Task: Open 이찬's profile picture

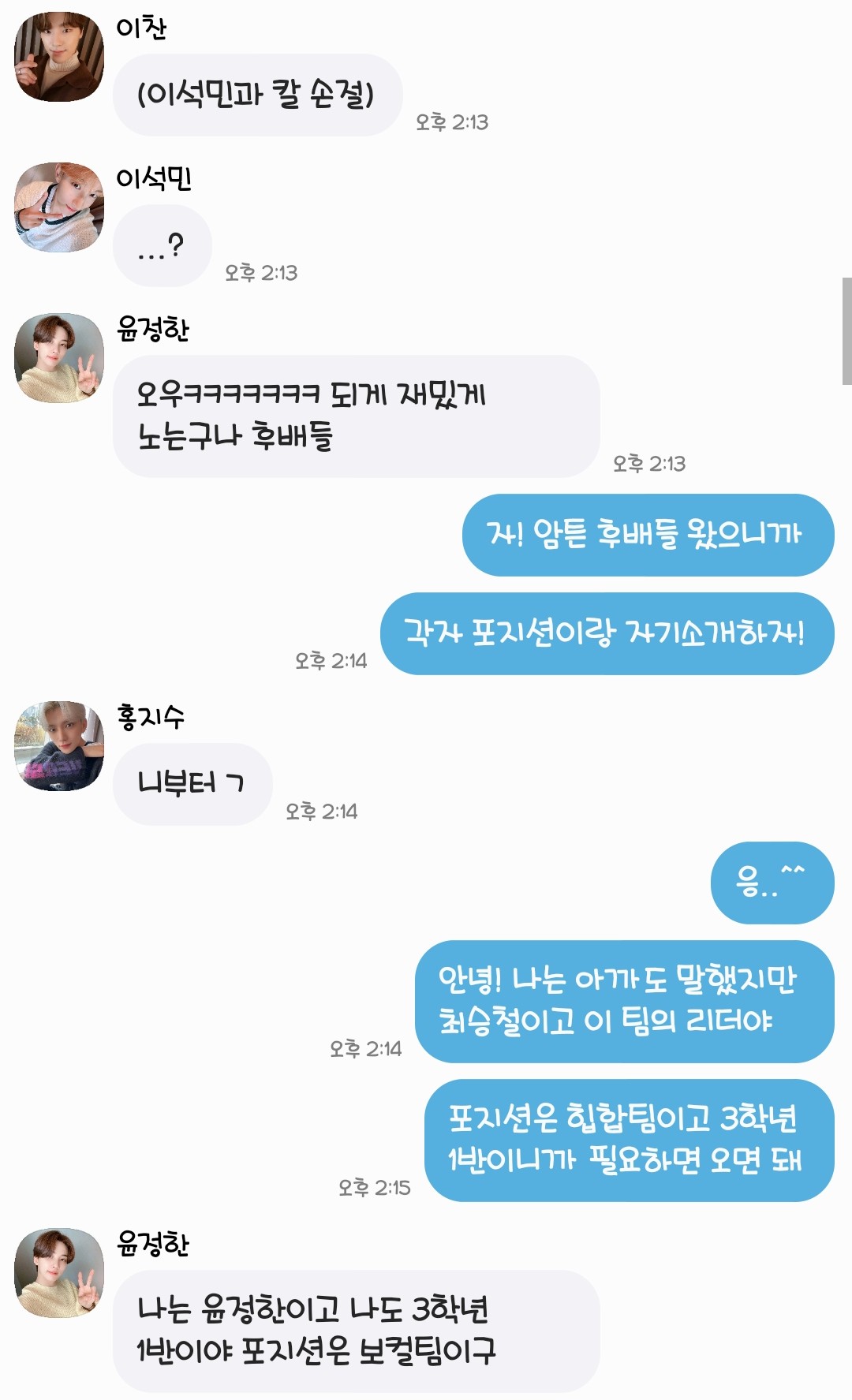Action: click(59, 57)
